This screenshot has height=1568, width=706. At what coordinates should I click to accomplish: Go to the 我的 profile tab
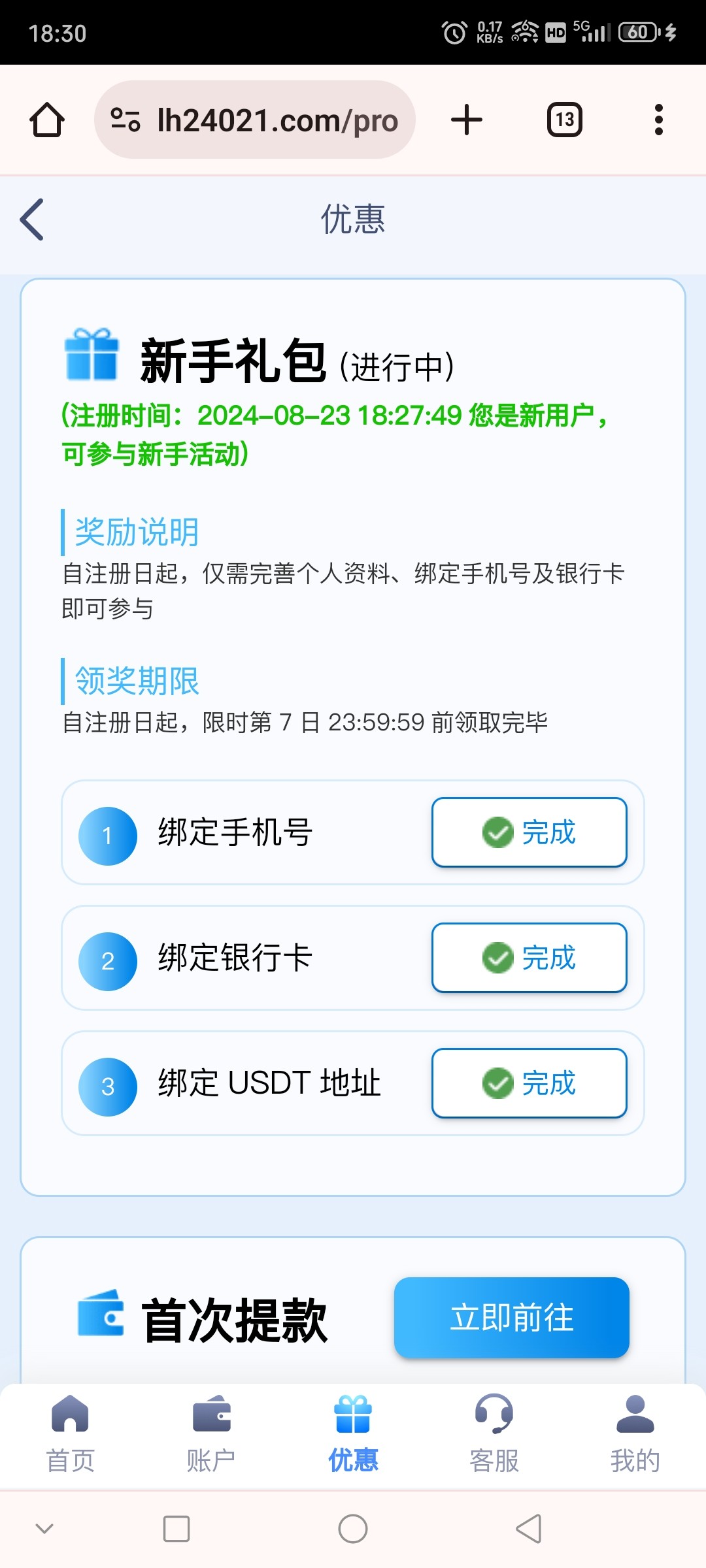(635, 1435)
